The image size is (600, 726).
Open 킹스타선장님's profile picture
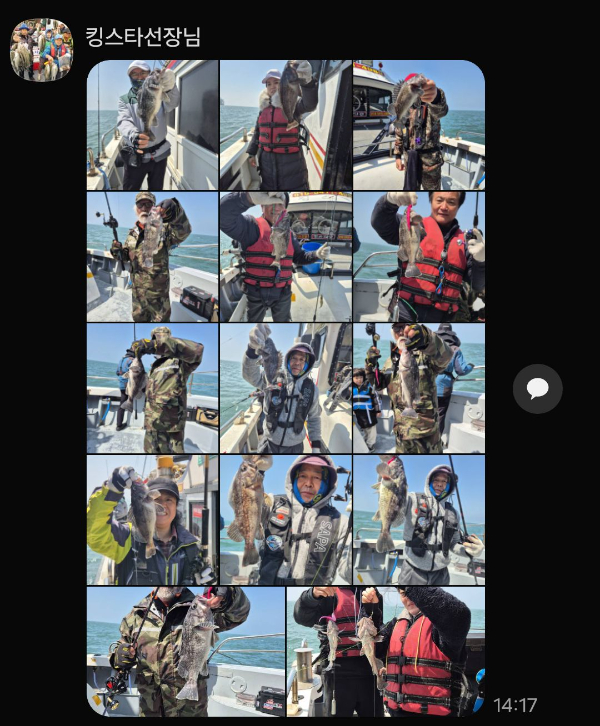click(x=42, y=49)
